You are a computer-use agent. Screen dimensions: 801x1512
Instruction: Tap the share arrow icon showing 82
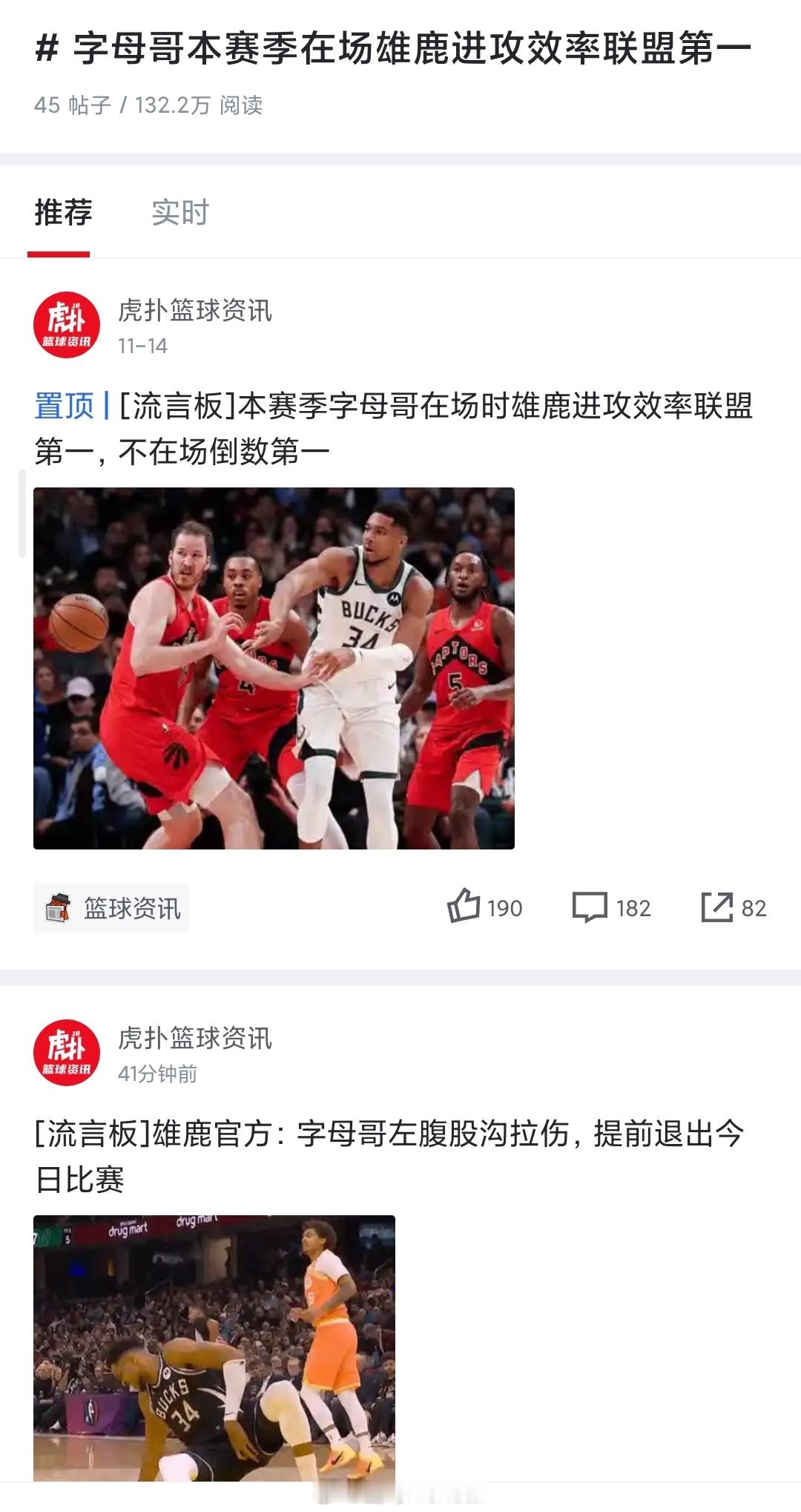click(x=716, y=907)
